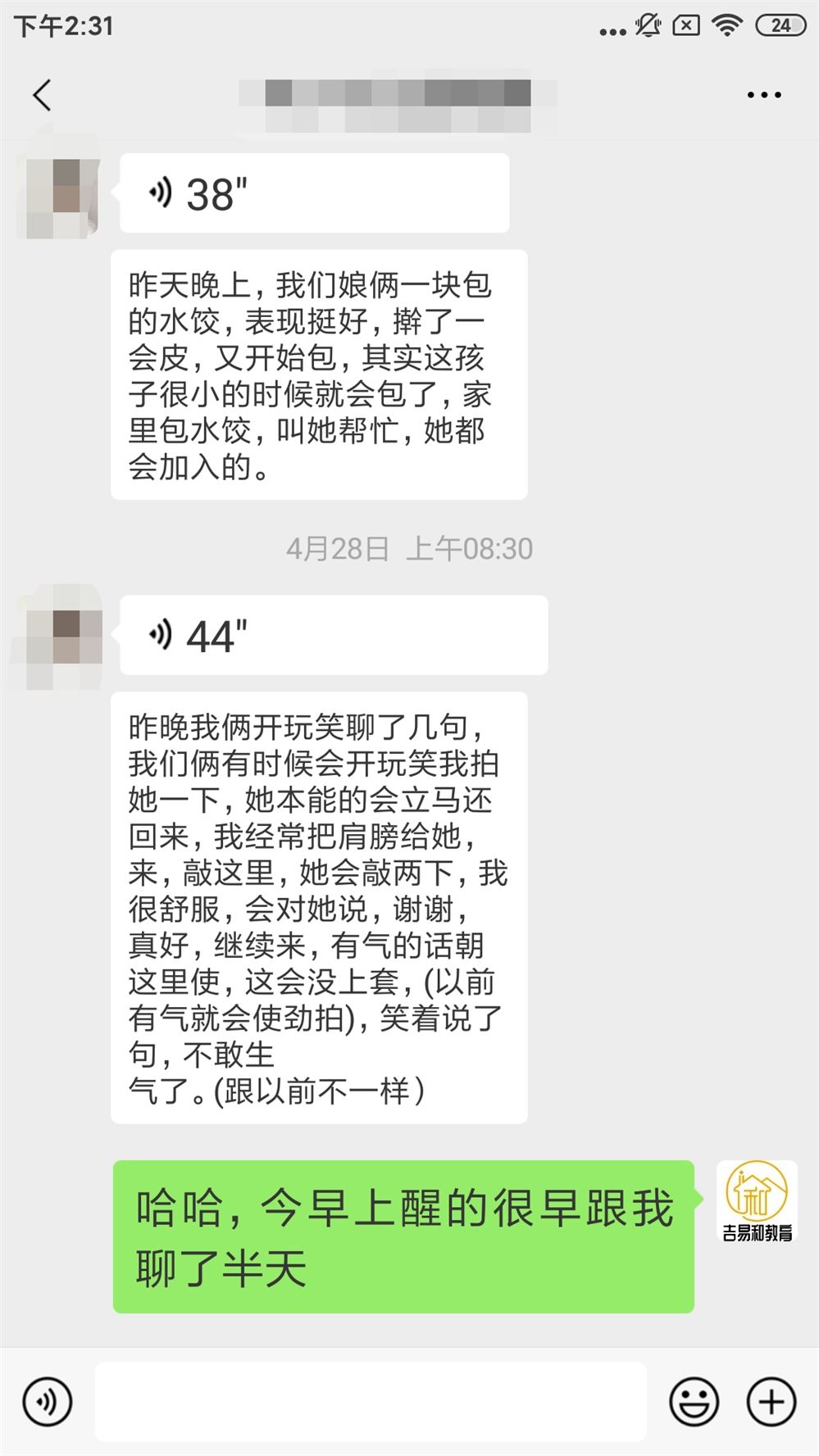Viewport: 819px width, 1456px height.
Task: Open the plus attachments menu
Action: point(771,1402)
